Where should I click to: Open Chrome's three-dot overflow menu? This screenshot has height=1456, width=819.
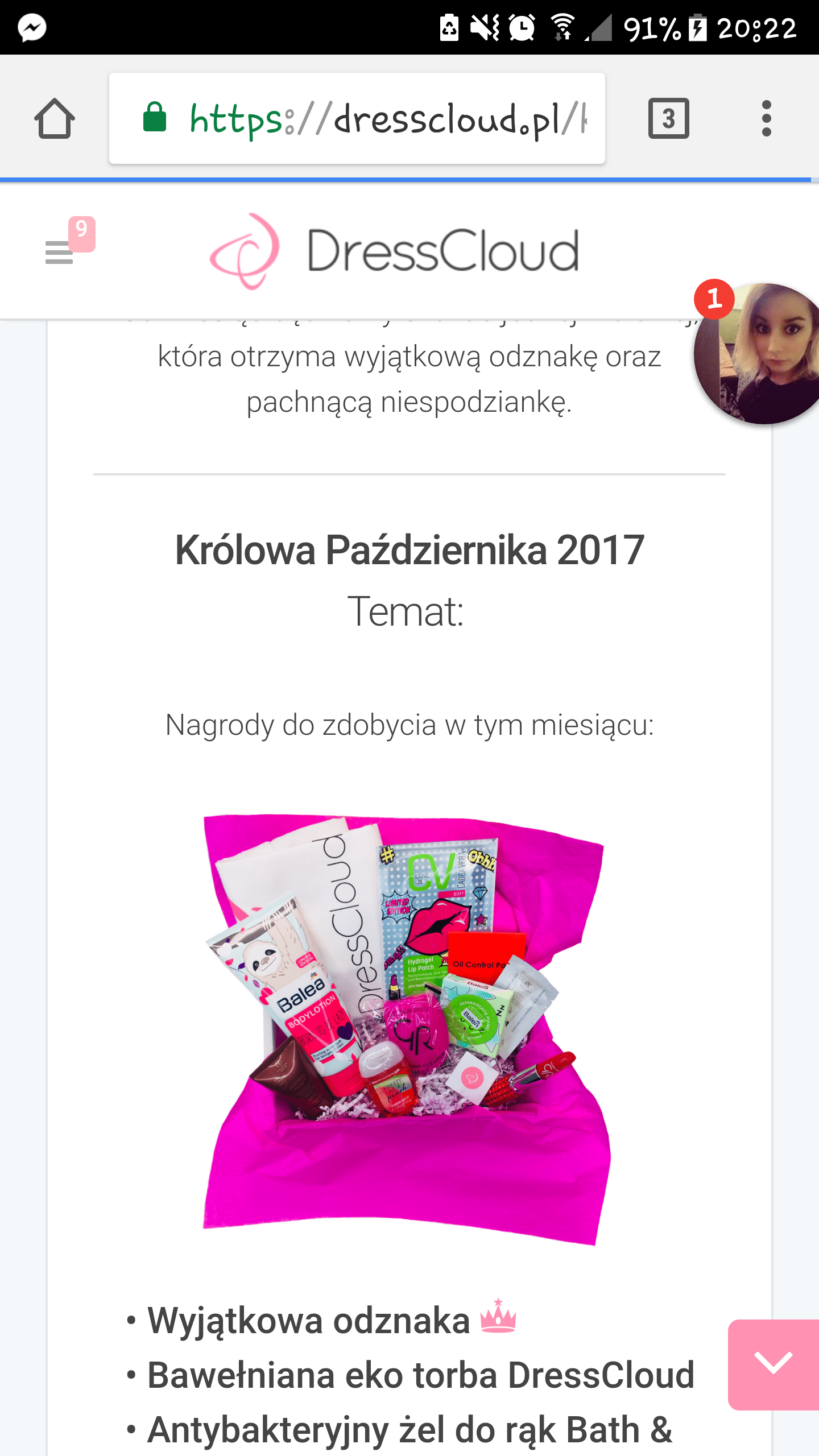click(767, 118)
